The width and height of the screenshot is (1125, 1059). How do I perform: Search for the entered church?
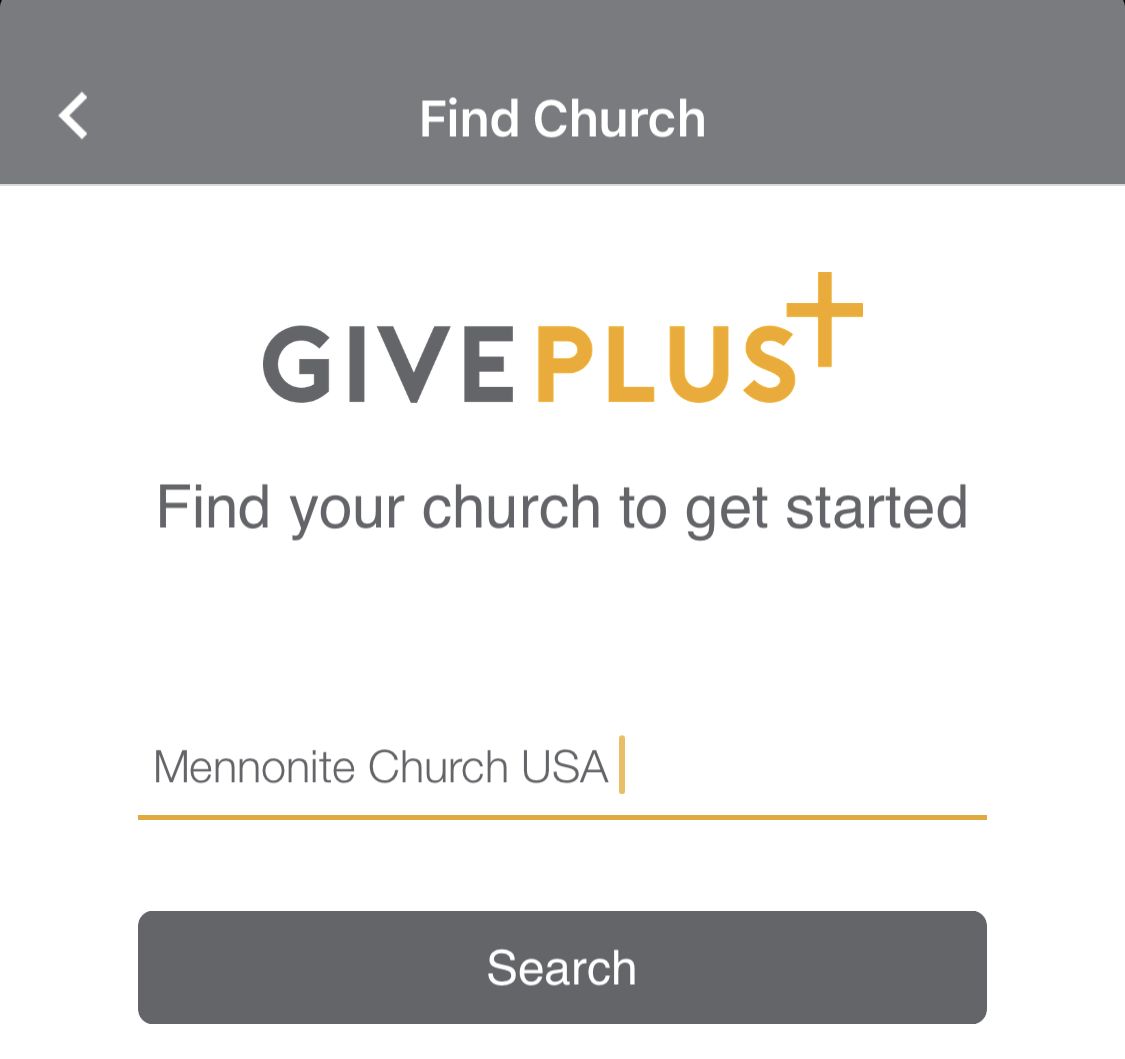tap(562, 967)
